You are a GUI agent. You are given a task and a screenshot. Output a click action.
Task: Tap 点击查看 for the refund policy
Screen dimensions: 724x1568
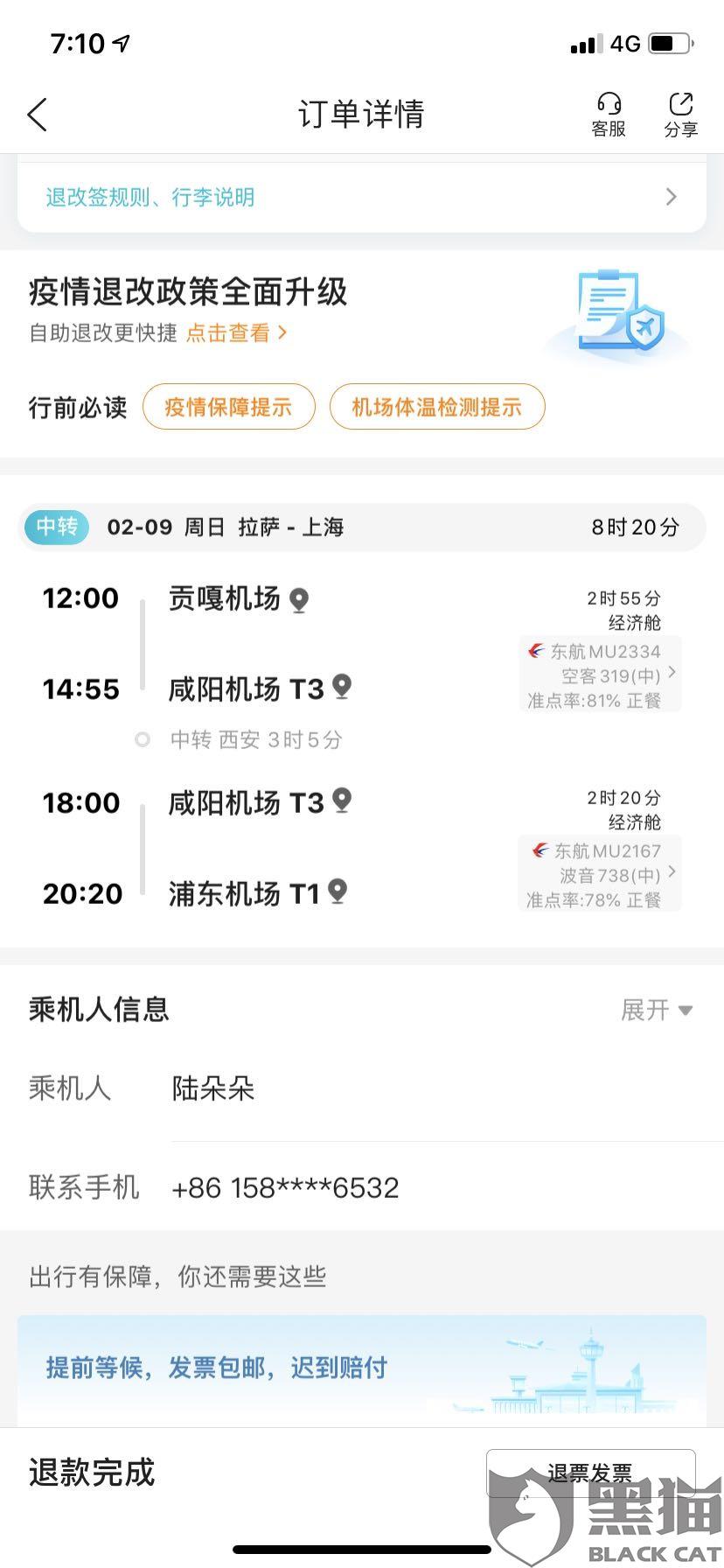click(x=235, y=332)
